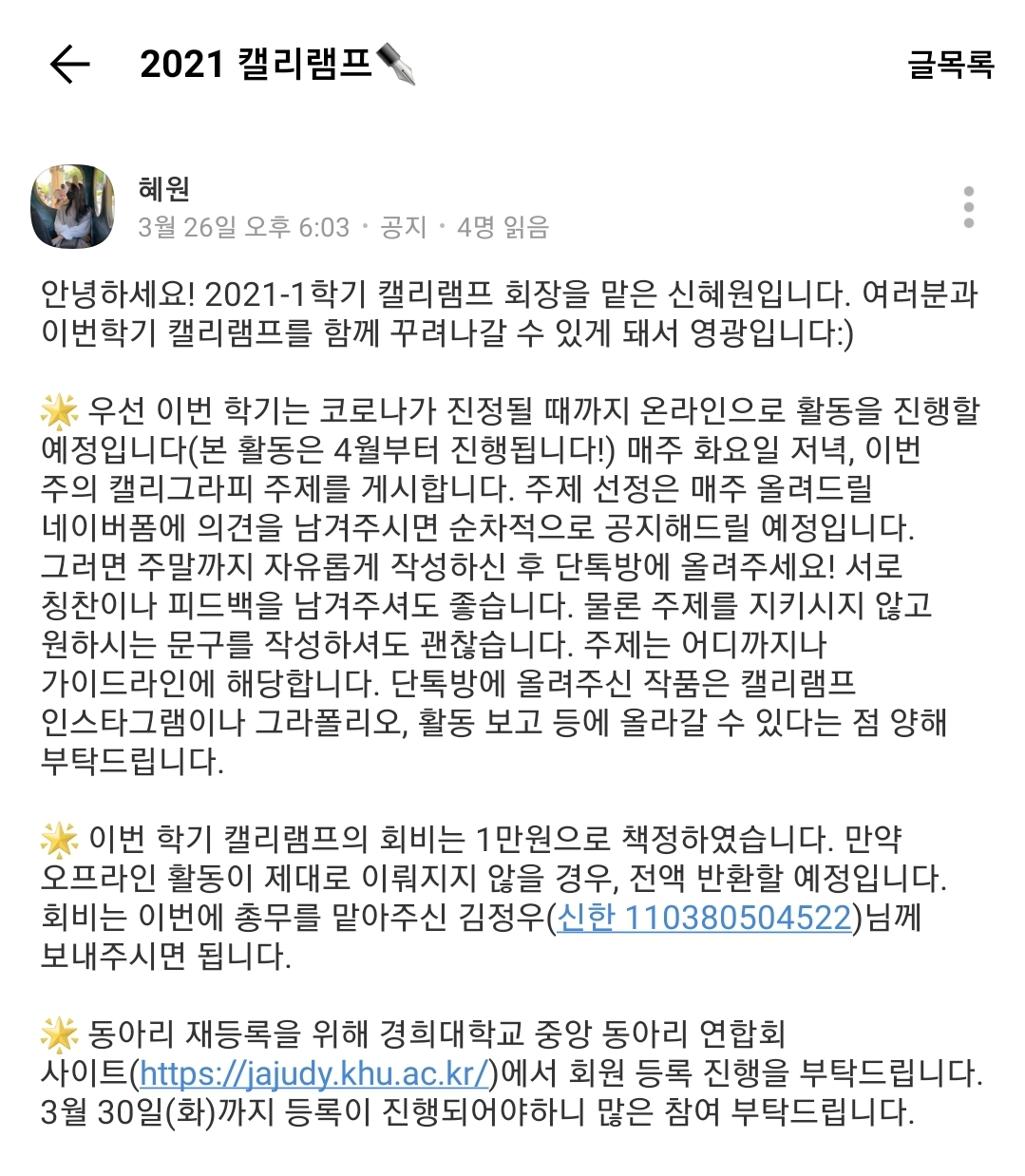
Task: Go back using the arrow icon
Action: click(x=69, y=65)
